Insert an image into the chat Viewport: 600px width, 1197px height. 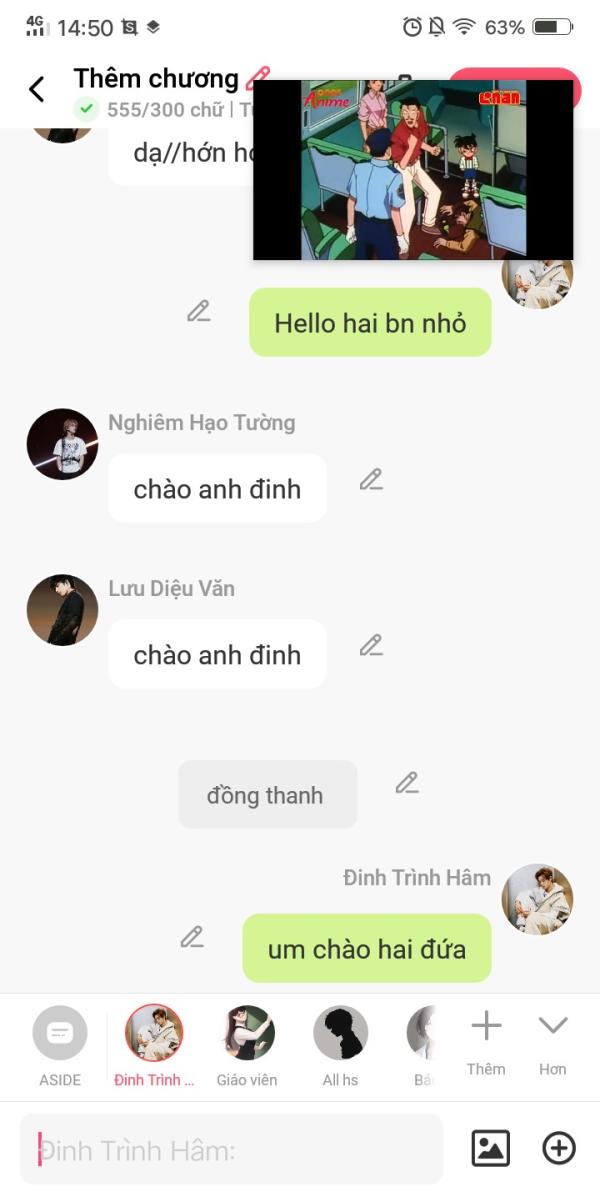(490, 1148)
